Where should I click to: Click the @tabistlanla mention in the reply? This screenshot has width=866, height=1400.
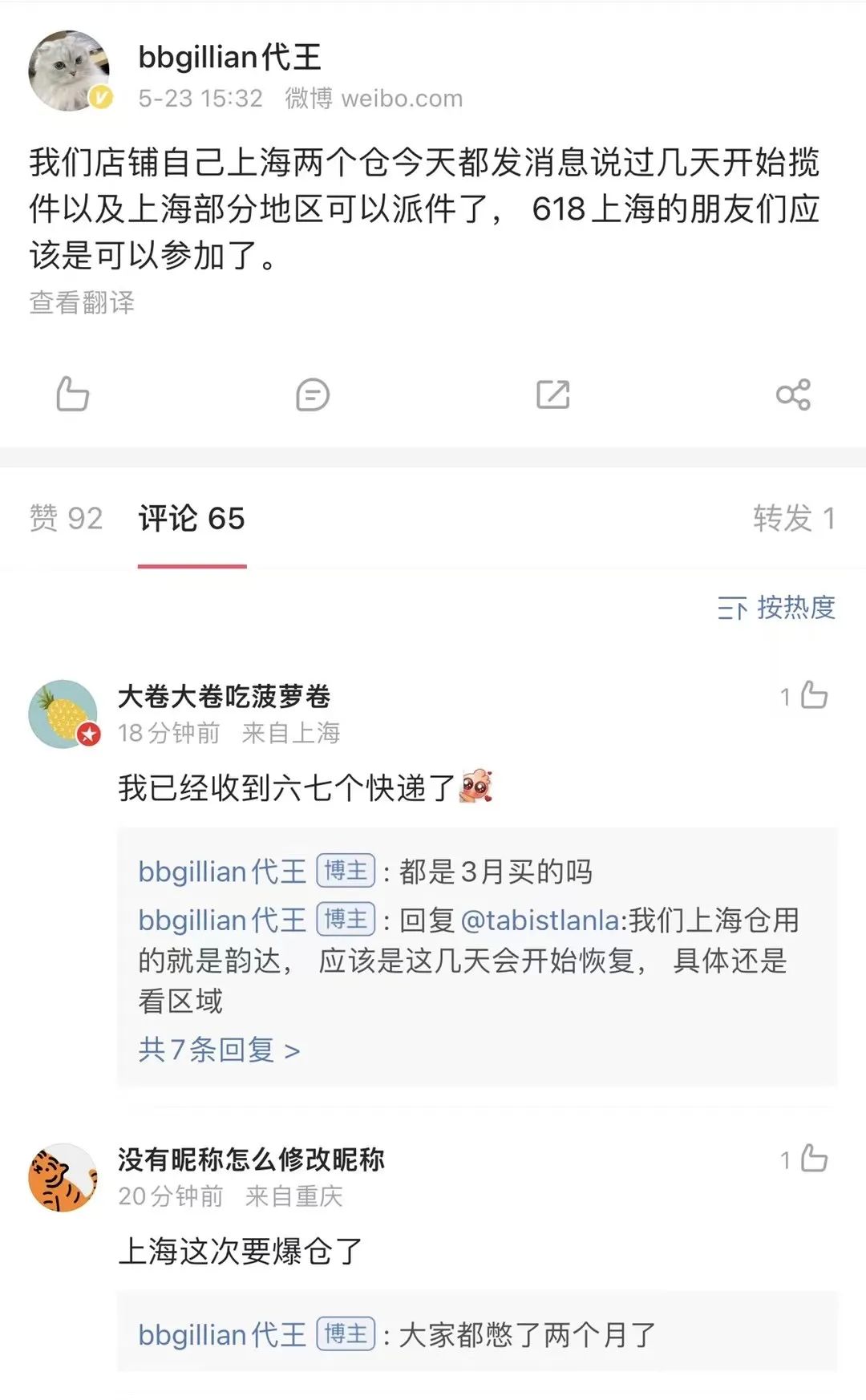pyautogui.click(x=543, y=921)
